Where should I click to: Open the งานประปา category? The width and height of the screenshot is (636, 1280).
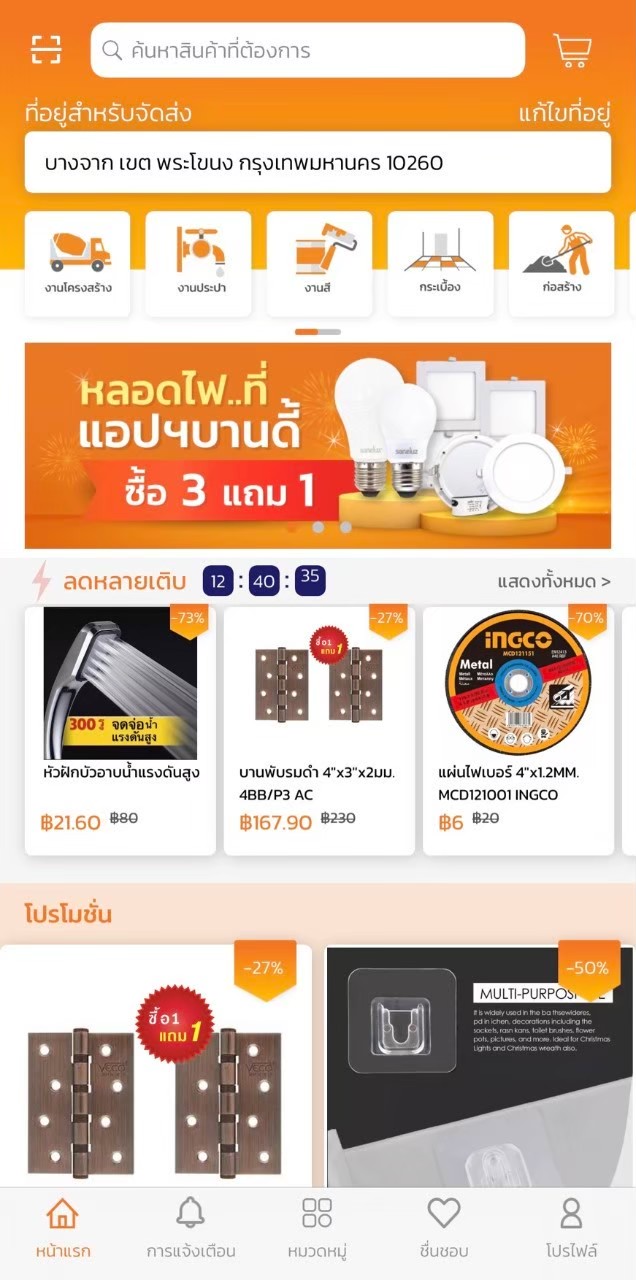(x=198, y=263)
